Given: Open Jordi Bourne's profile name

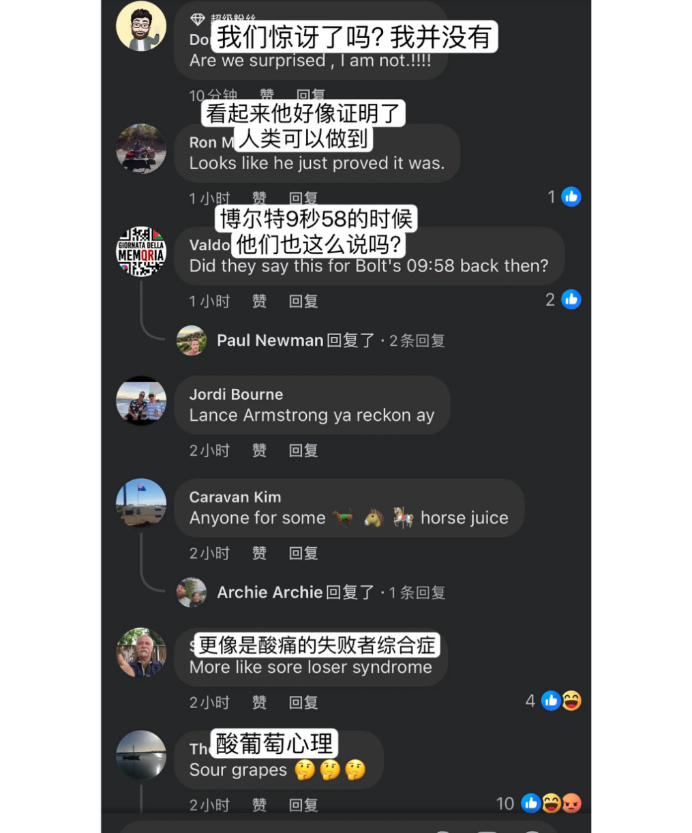Looking at the screenshot, I should tap(236, 394).
